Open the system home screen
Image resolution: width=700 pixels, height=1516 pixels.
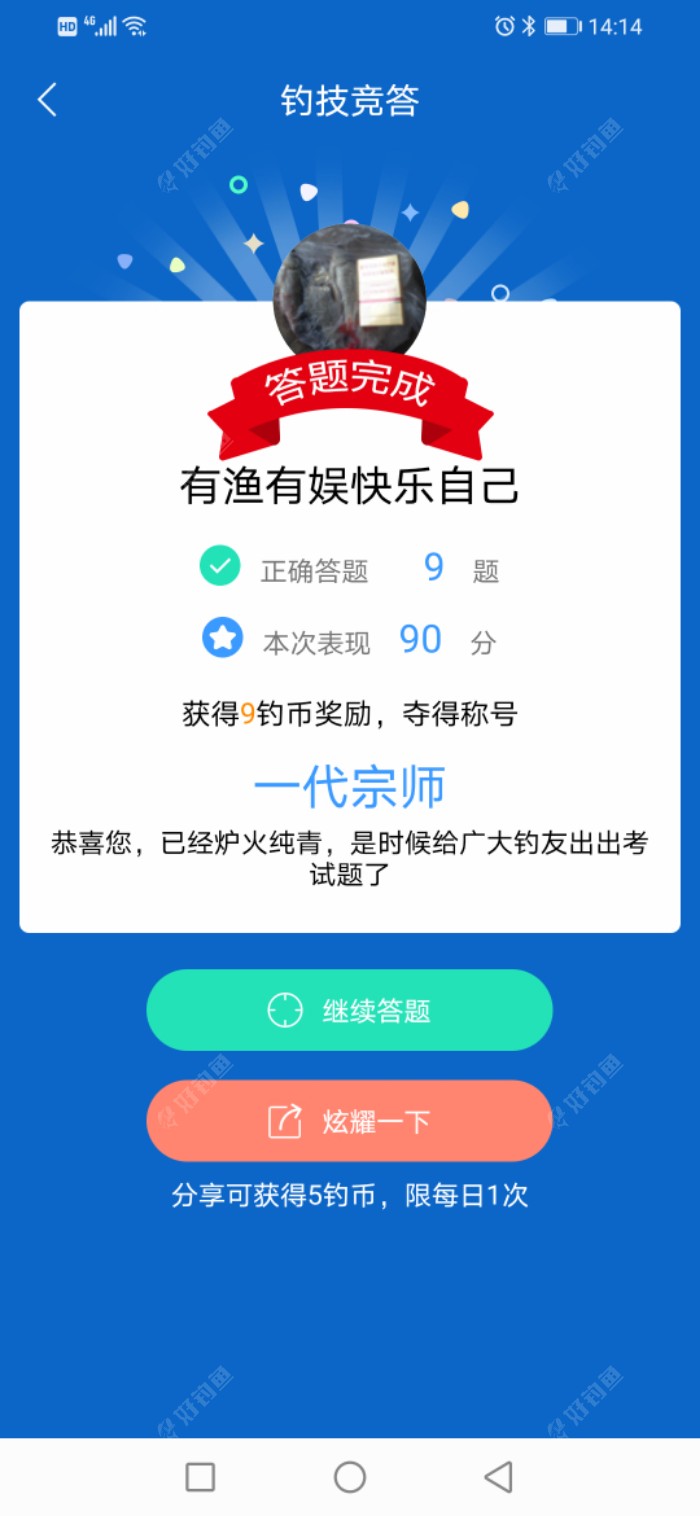click(350, 1477)
